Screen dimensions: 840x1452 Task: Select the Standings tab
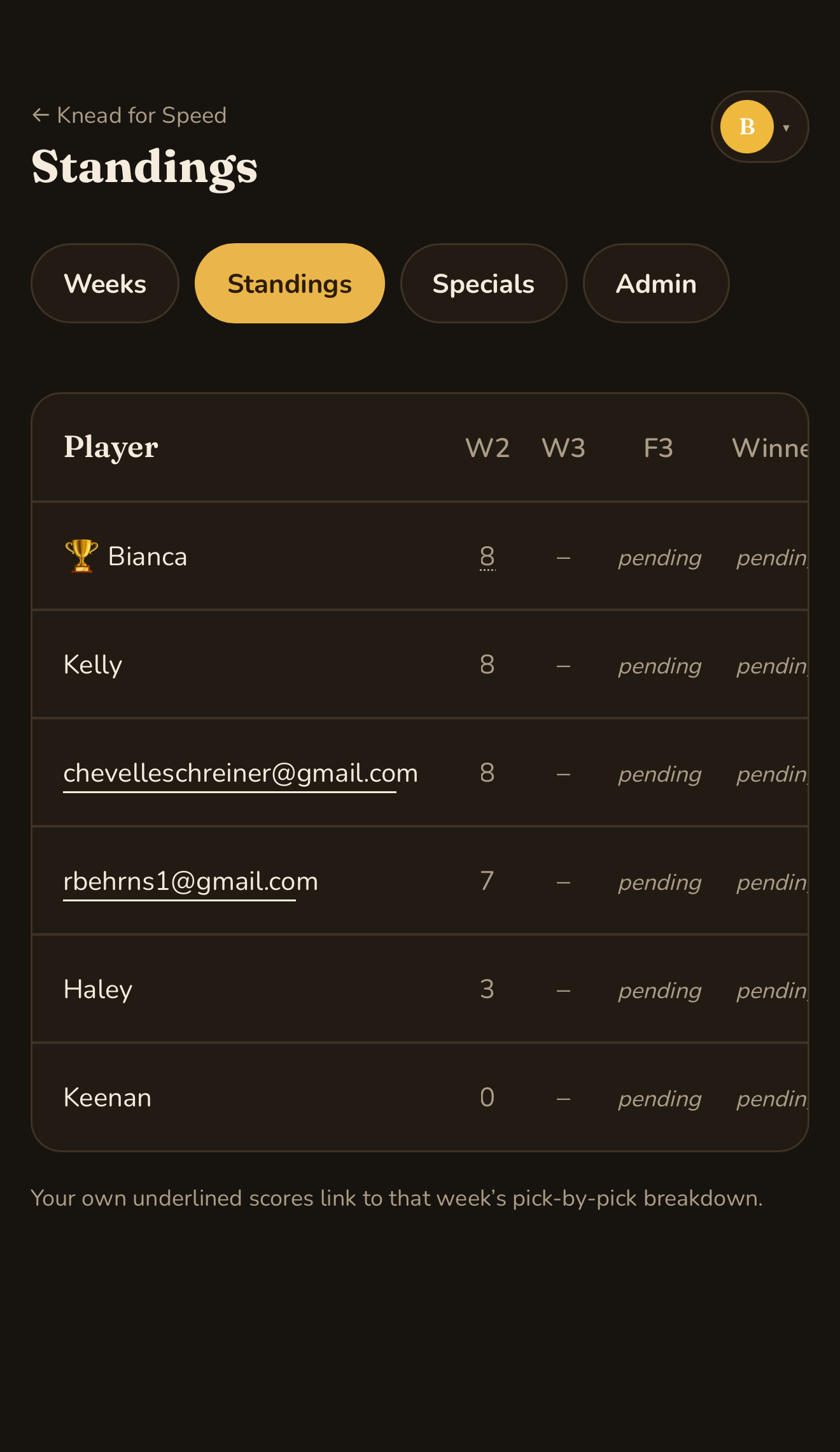290,283
